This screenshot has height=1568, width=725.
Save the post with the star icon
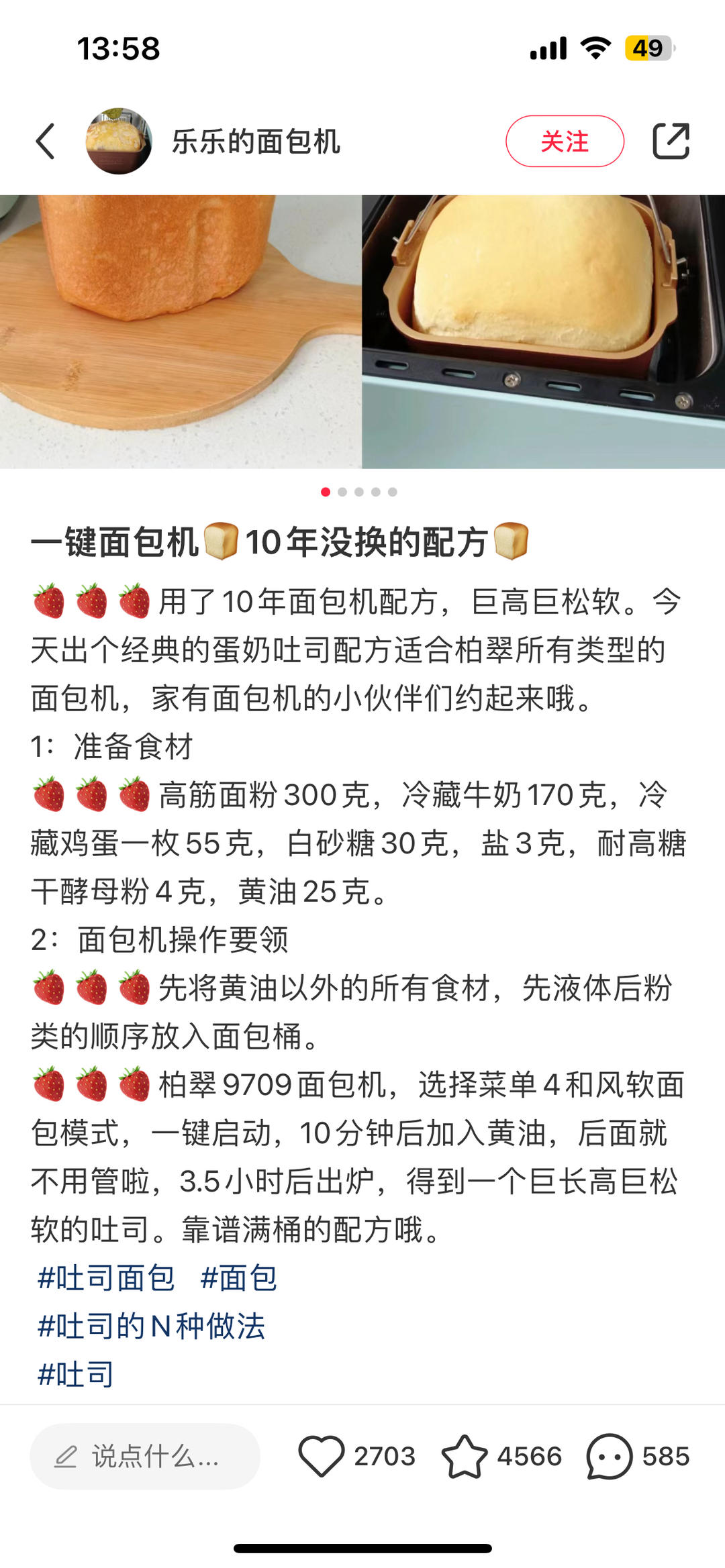tap(465, 1457)
